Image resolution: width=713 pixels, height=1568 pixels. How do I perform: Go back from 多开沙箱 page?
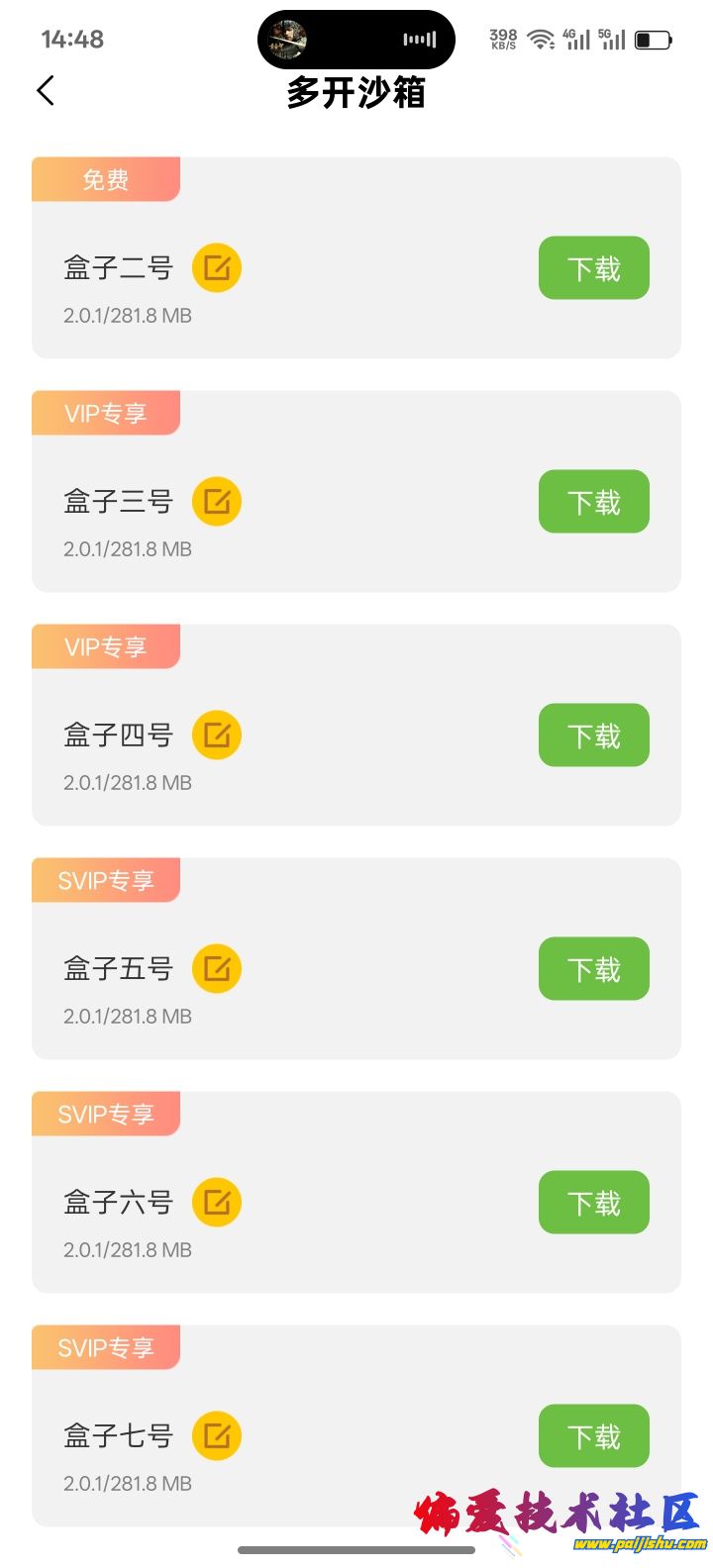46,91
